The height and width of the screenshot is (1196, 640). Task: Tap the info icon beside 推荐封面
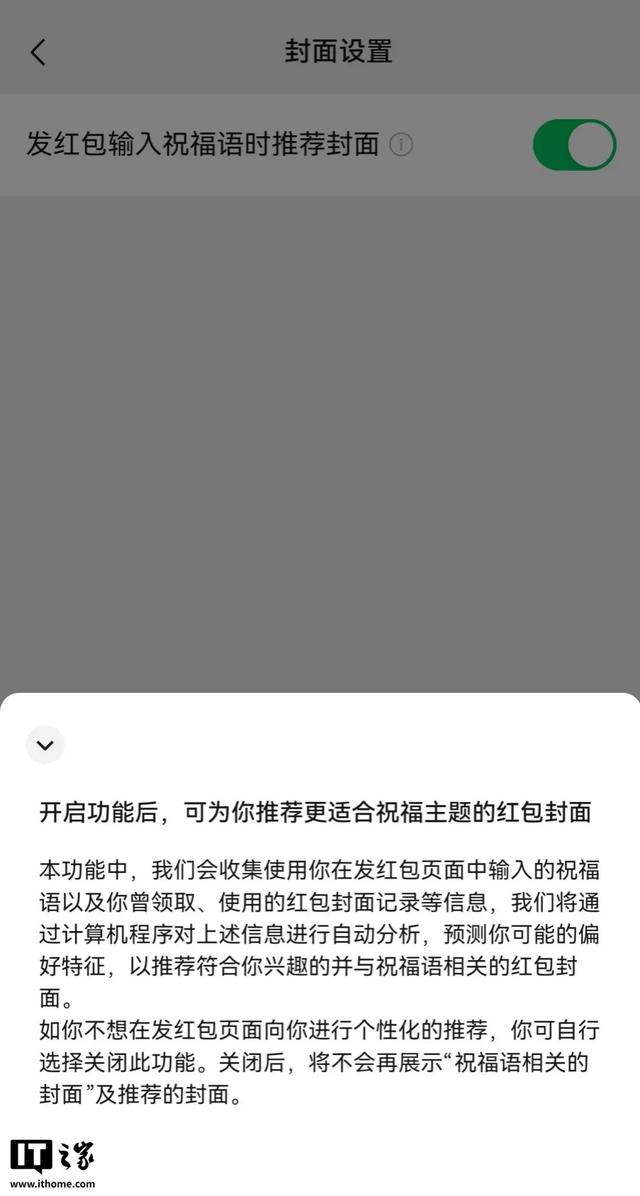[401, 145]
